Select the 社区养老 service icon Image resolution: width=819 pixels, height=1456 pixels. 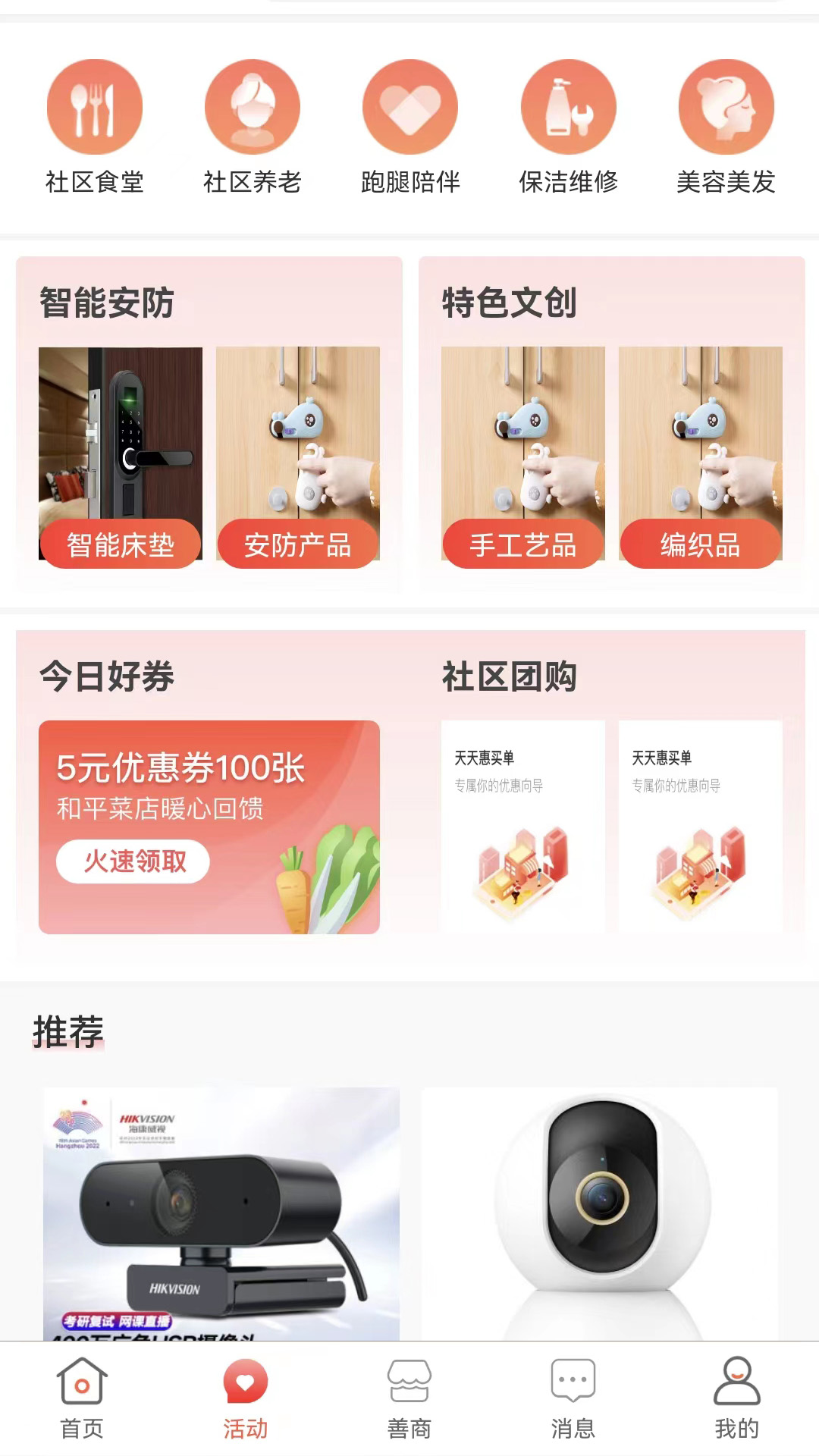[x=252, y=107]
